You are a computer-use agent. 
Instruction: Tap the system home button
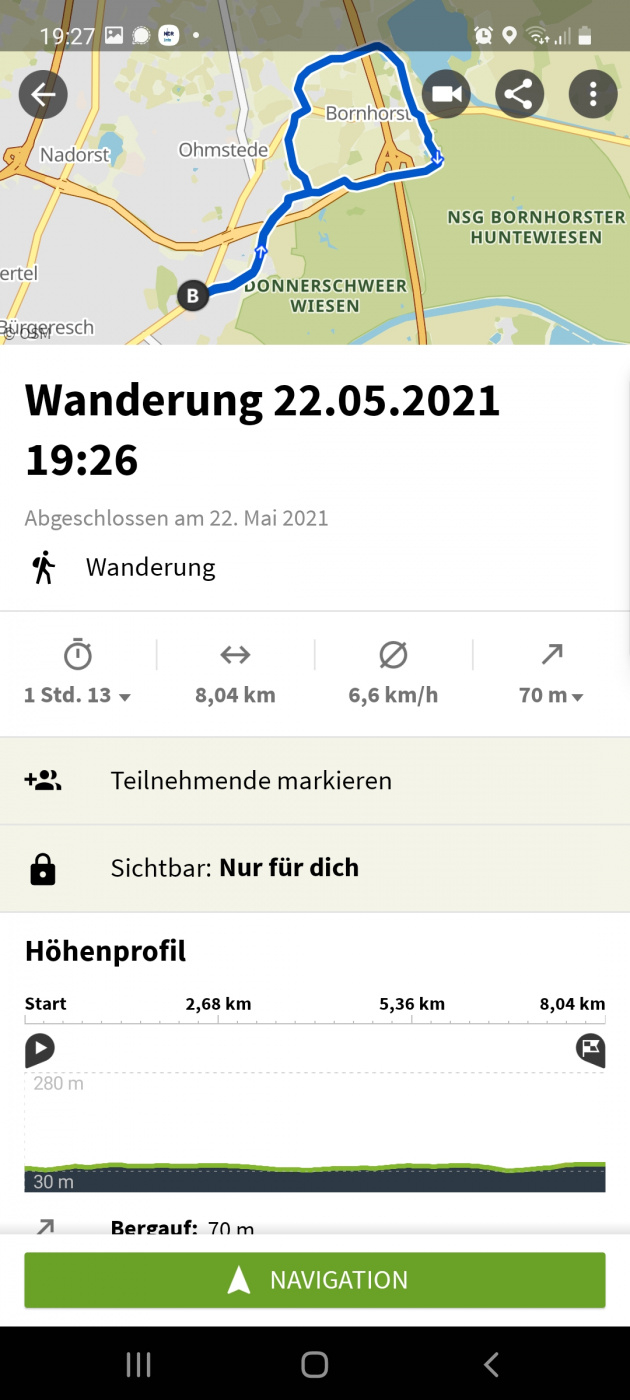pos(315,1364)
